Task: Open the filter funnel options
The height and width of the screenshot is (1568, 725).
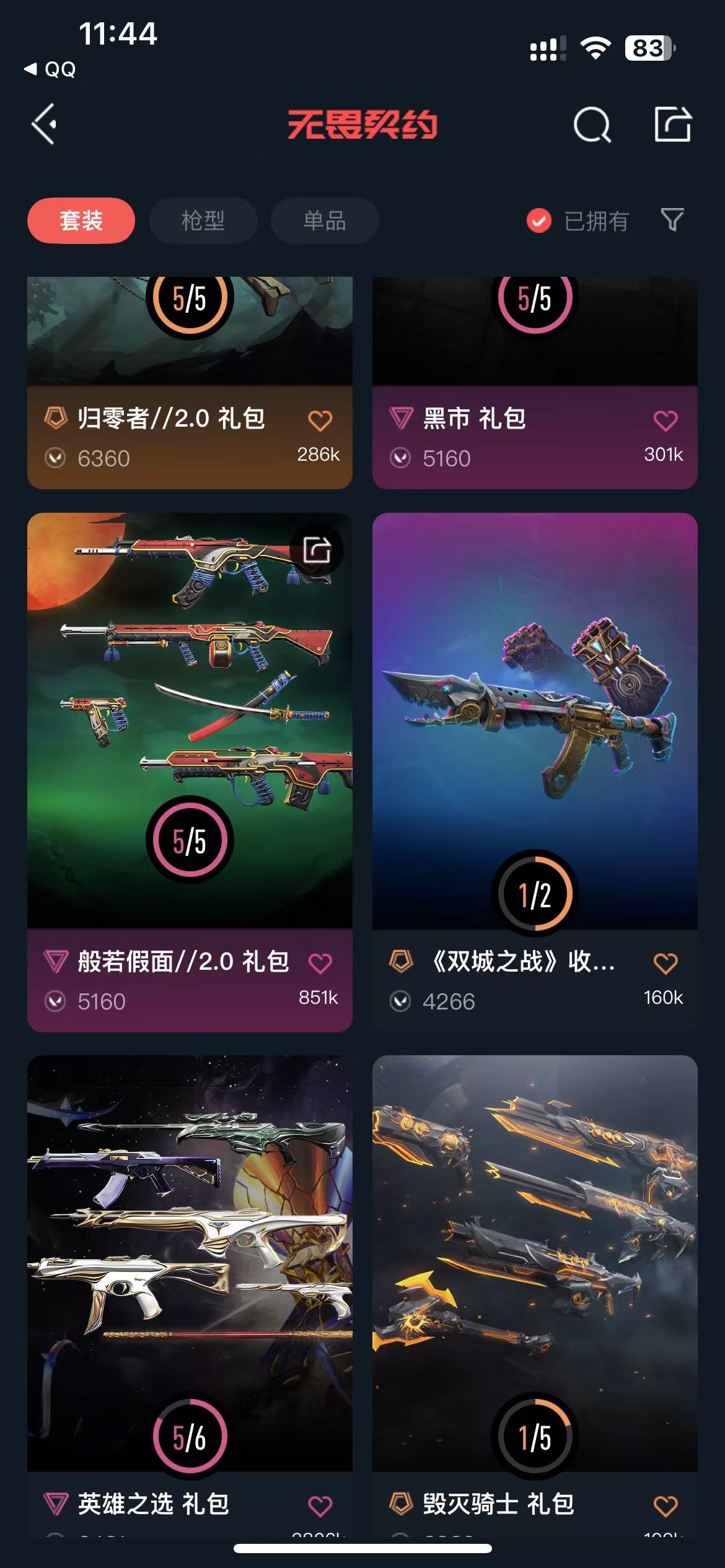Action: [x=672, y=220]
